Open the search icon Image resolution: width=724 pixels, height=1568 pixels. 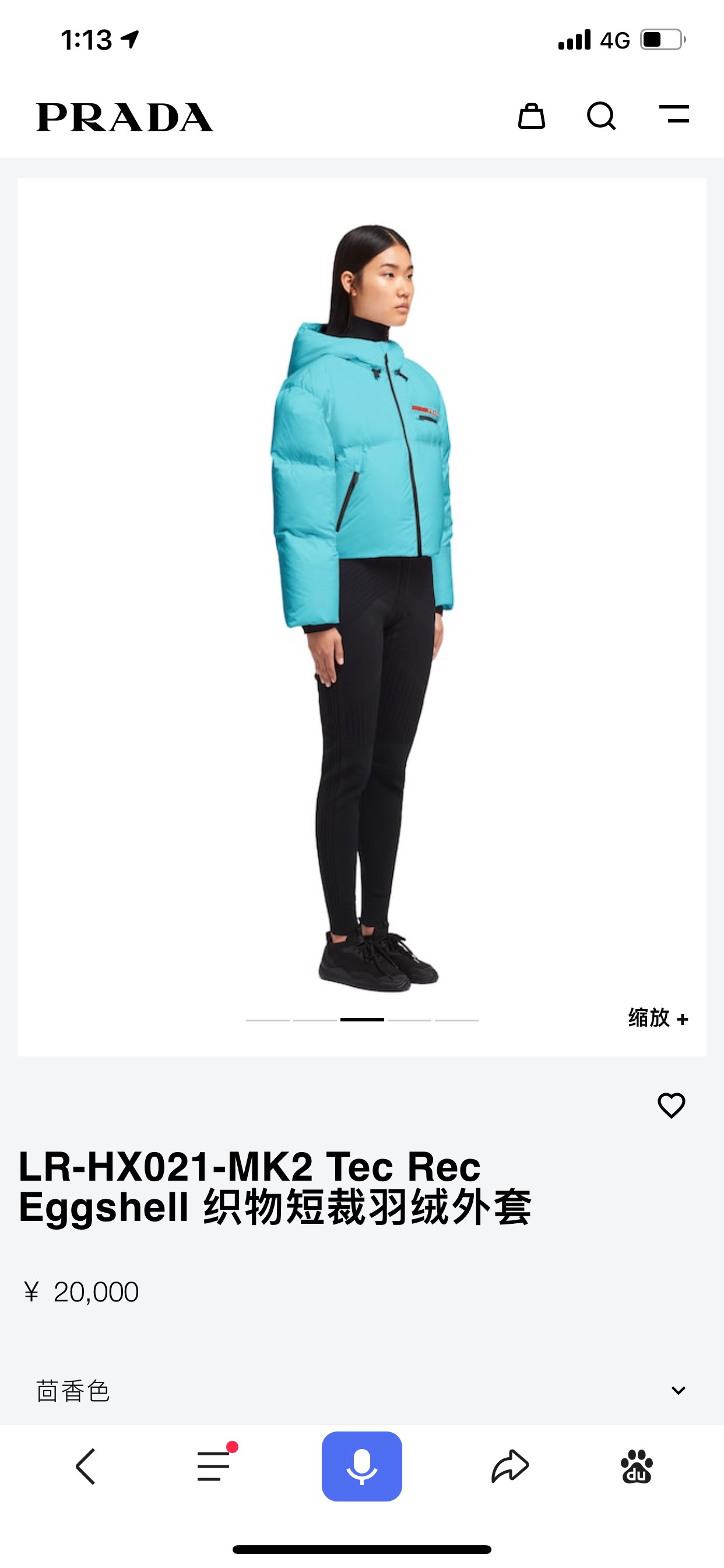[601, 116]
